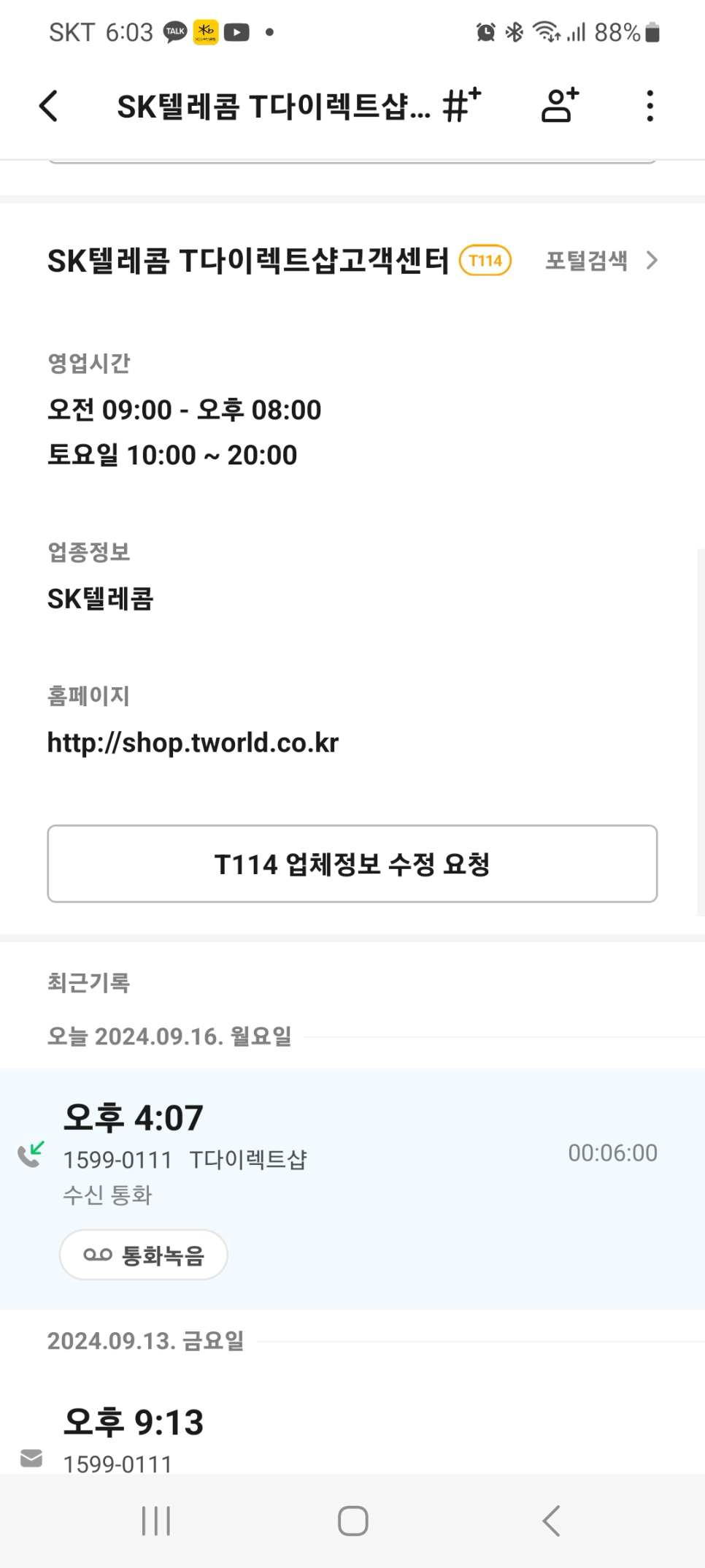Add this number to contacts
705x1568 pixels.
(559, 104)
